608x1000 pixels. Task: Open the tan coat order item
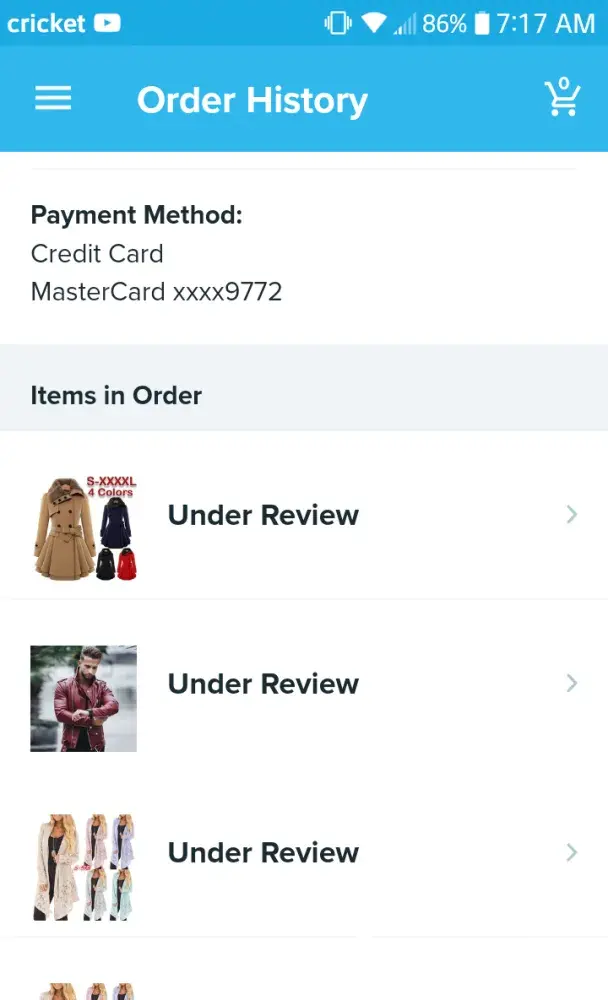coord(304,515)
